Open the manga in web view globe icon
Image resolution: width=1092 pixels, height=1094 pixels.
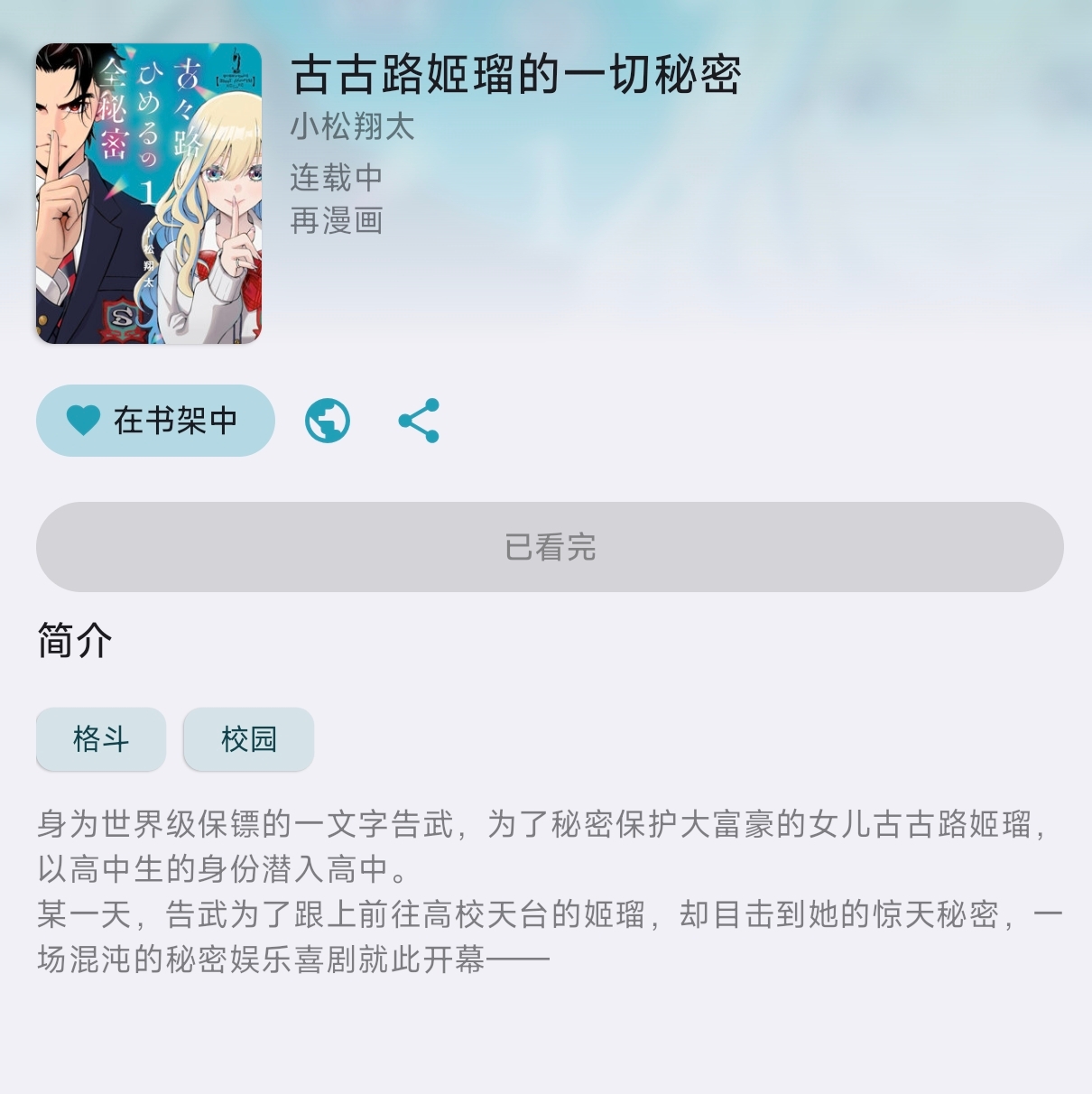click(328, 421)
